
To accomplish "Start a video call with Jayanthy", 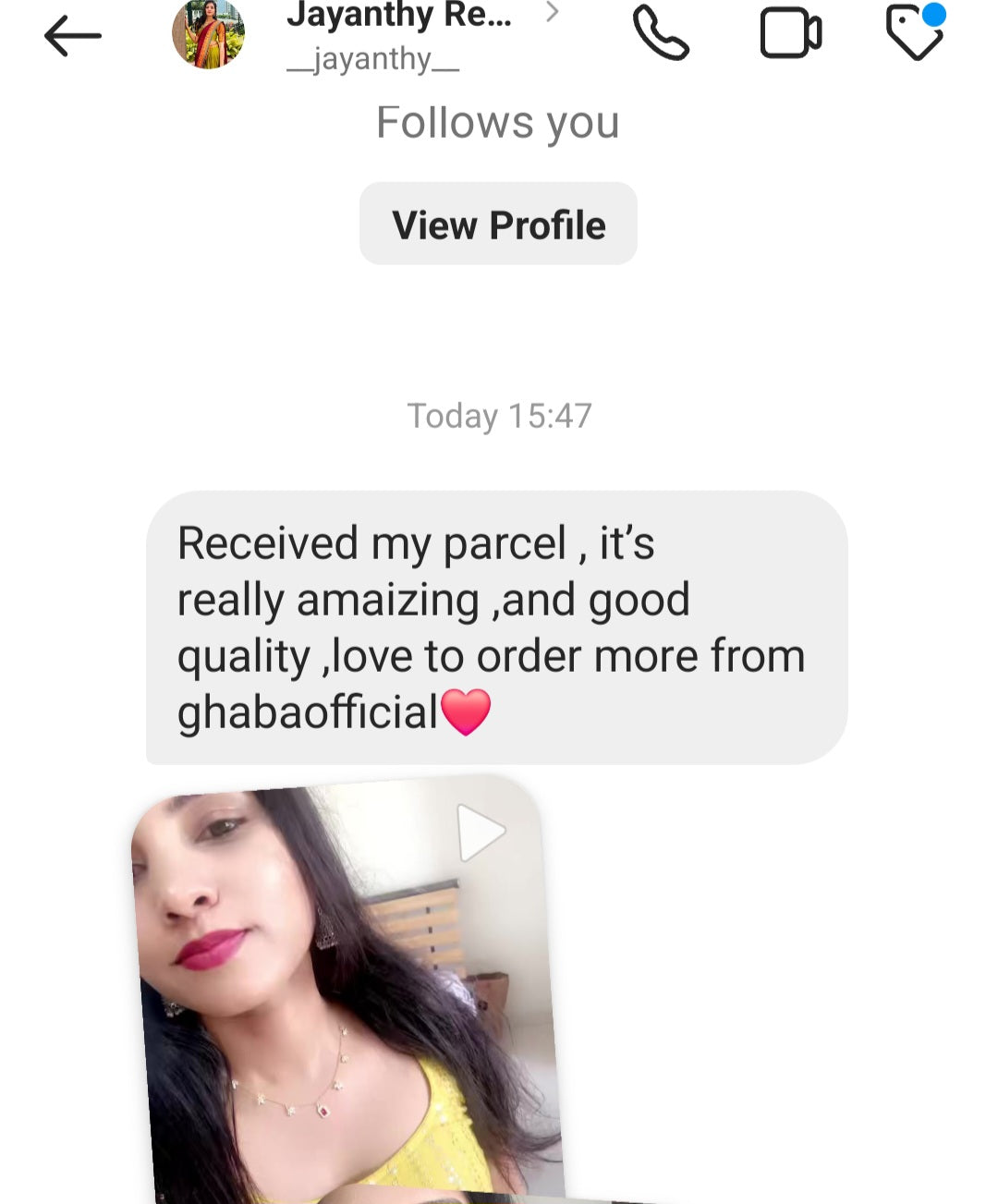I will coord(790,33).
